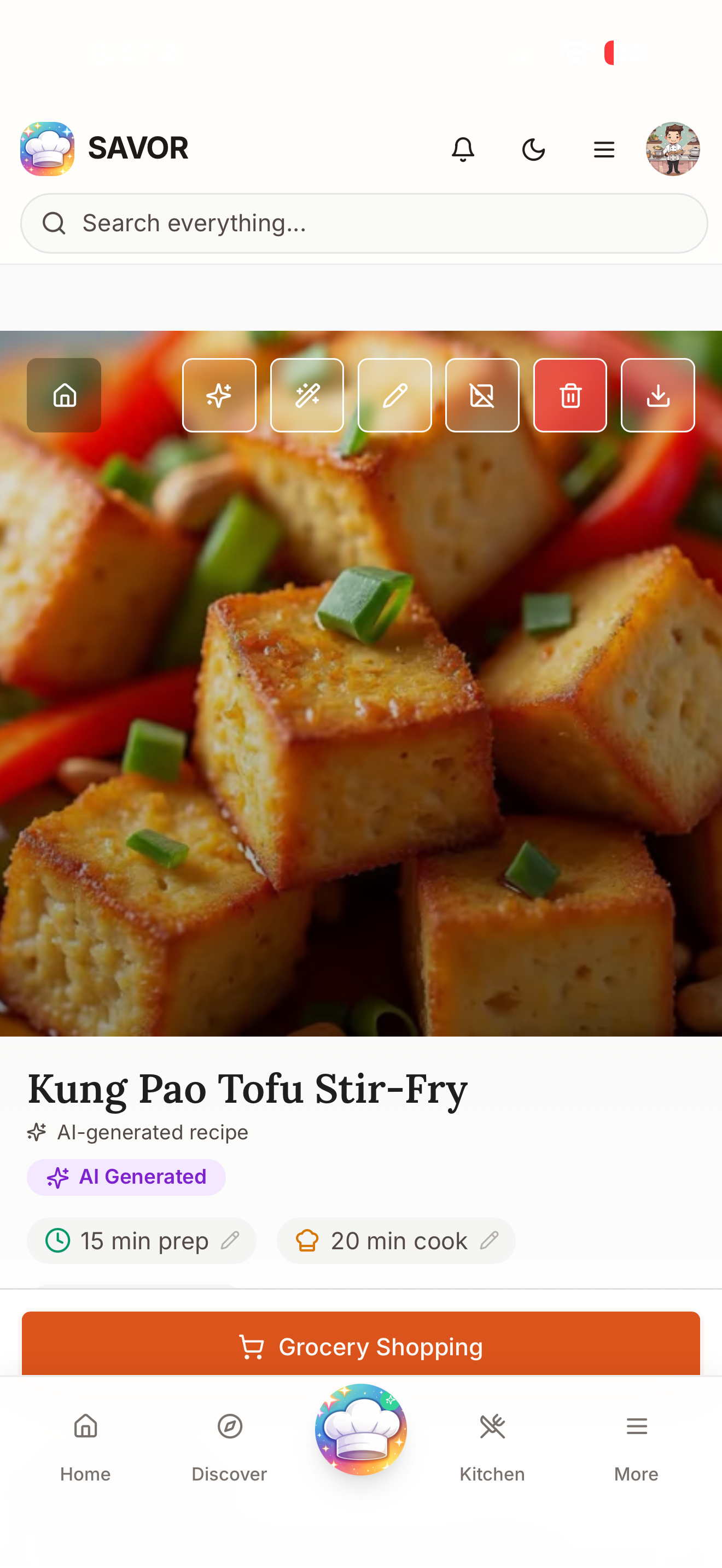This screenshot has height=1568, width=722.
Task: Edit the 15 min prep time
Action: tap(232, 1241)
